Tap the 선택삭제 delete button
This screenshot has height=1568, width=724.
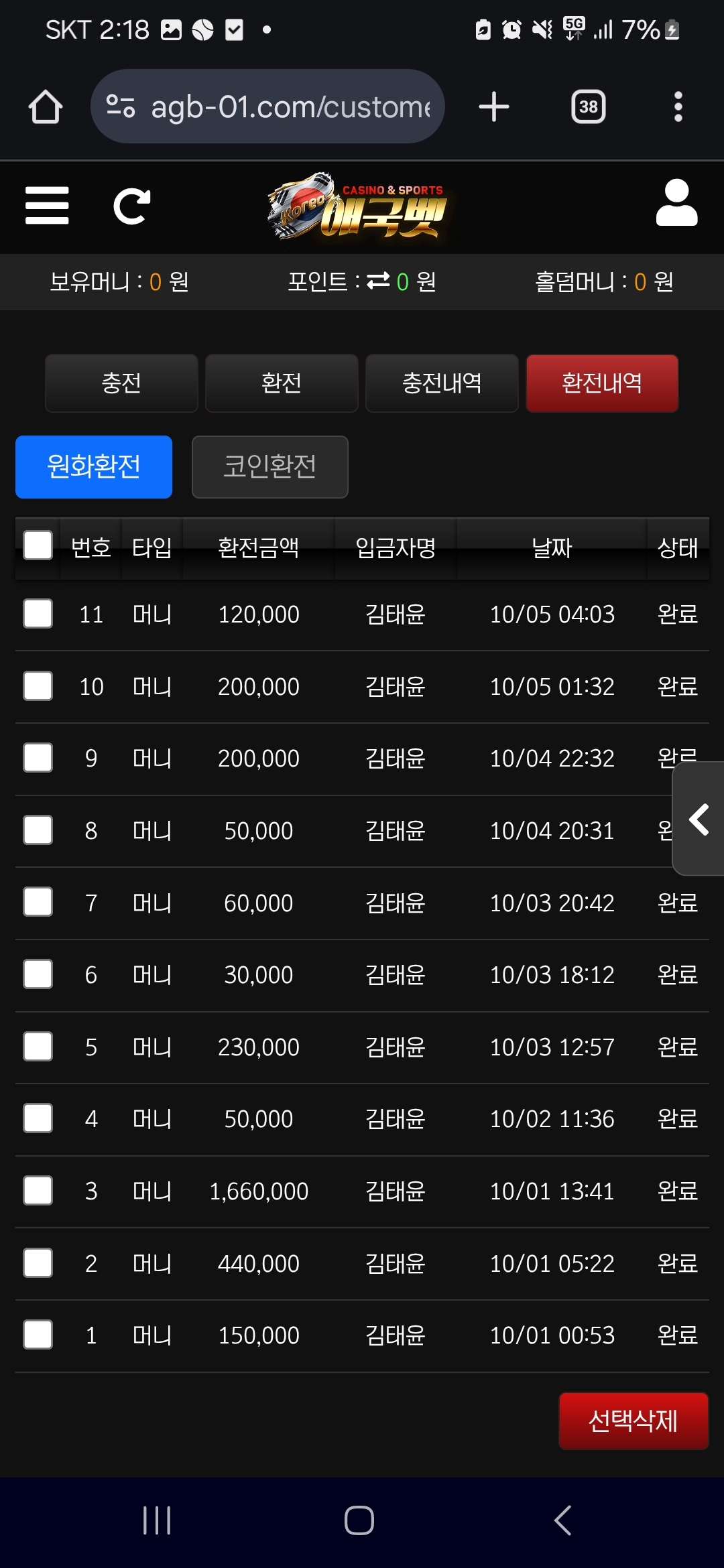tap(633, 1421)
